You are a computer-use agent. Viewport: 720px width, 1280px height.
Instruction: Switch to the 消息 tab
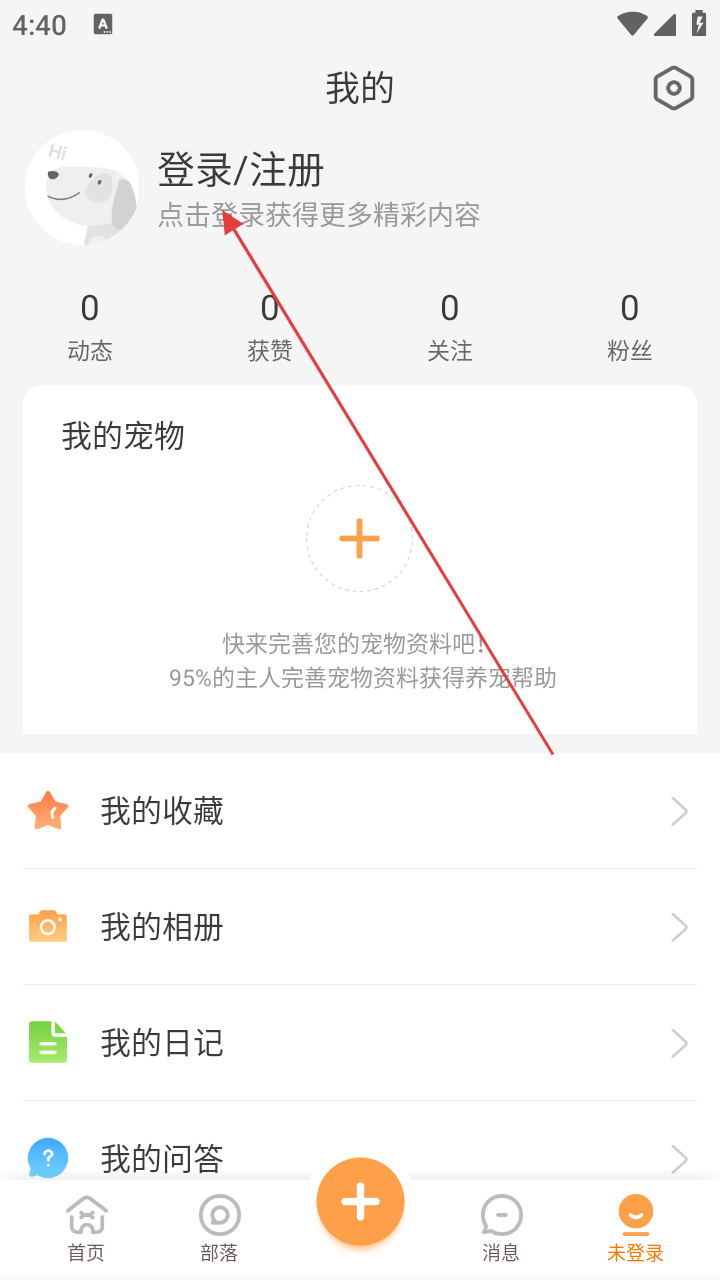501,1228
